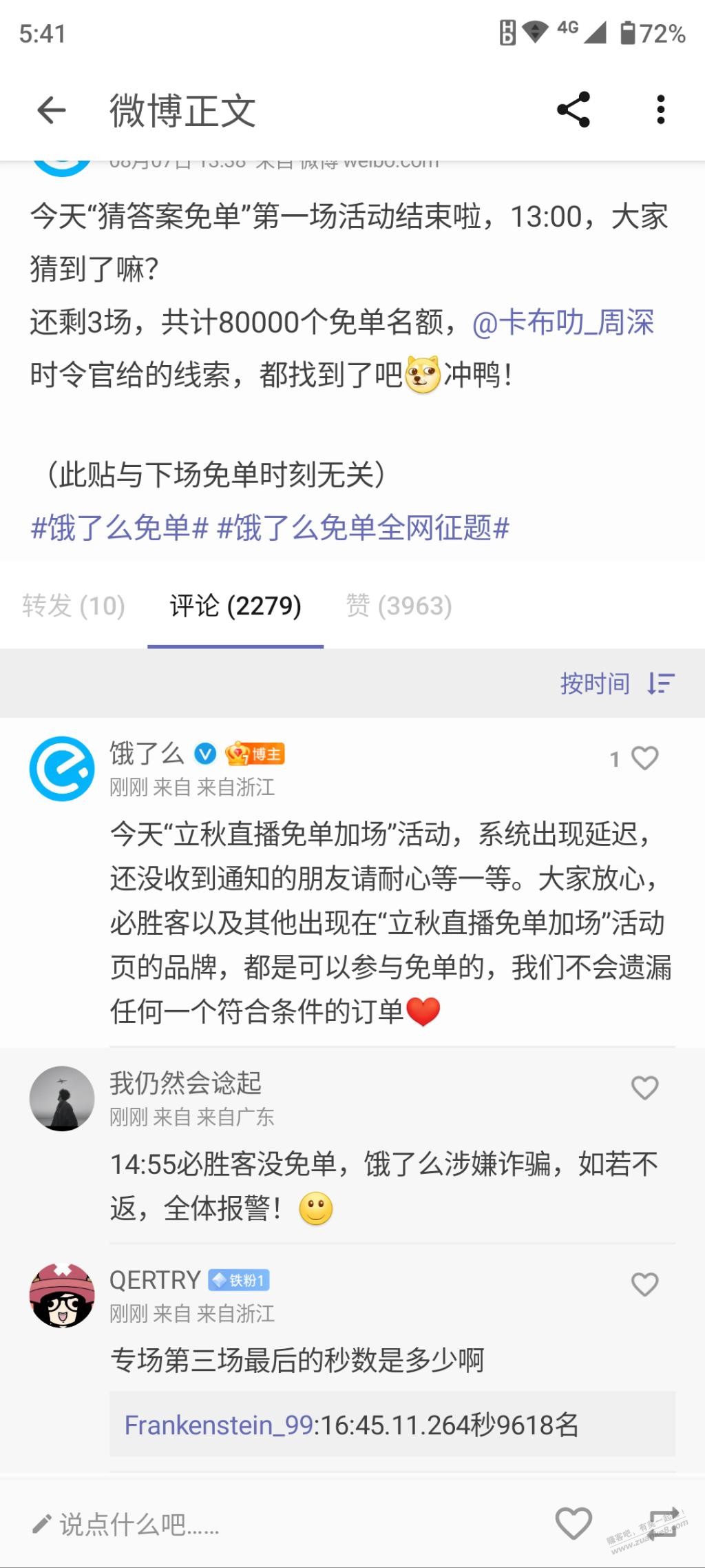705x1568 pixels.
Task: Select the 评论 (2279) tab
Action: [x=235, y=606]
